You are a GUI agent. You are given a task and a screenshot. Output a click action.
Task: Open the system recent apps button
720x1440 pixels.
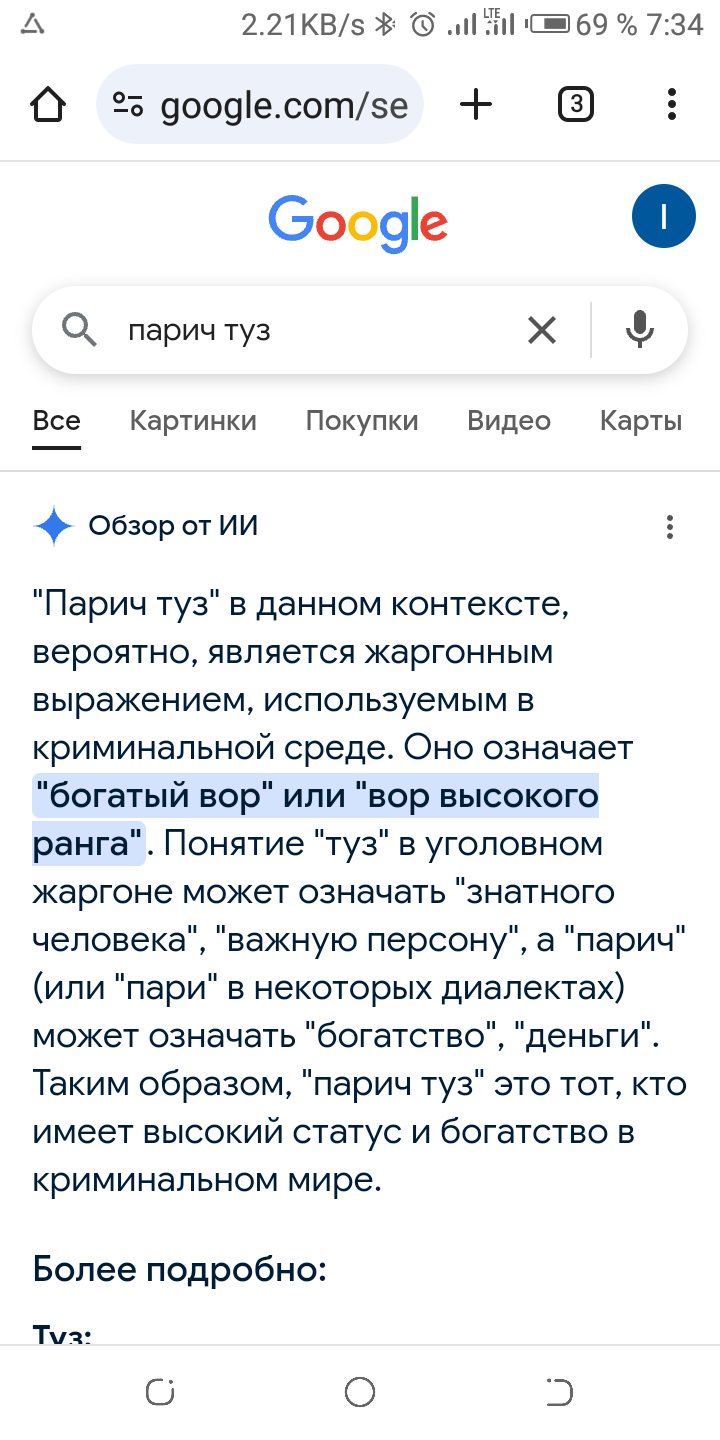point(160,1392)
